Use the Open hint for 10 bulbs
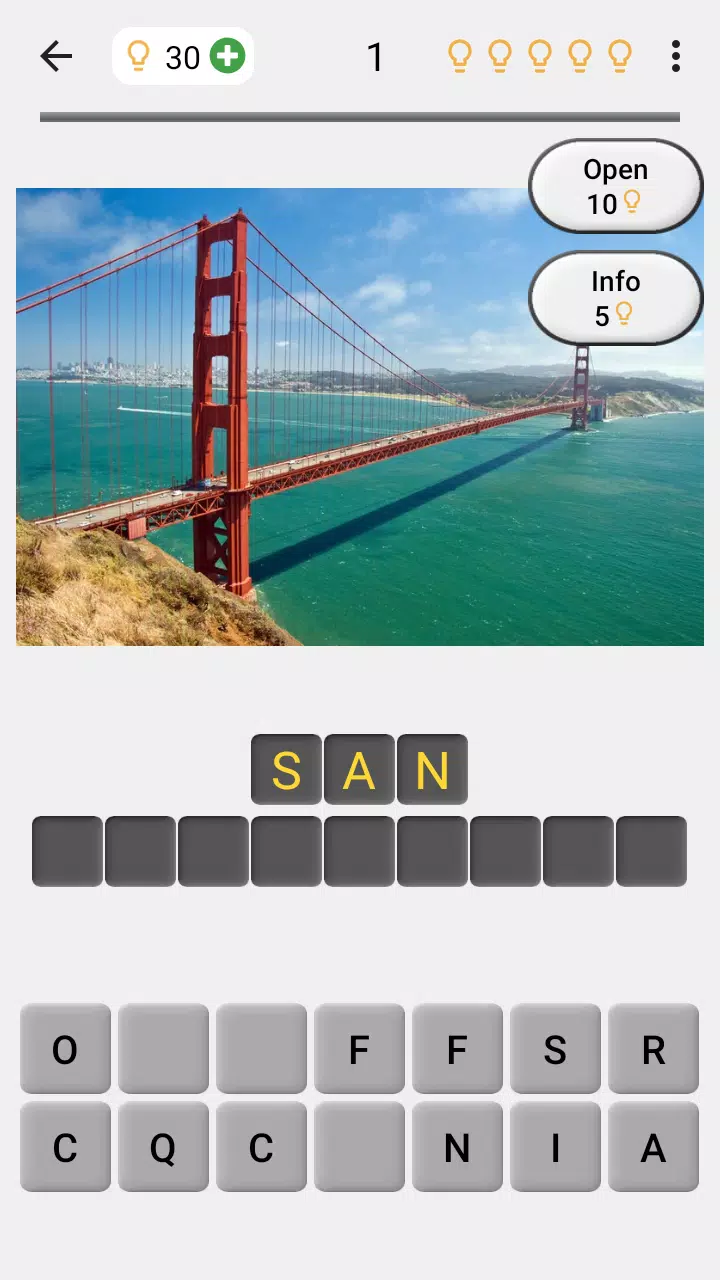The image size is (720, 1280). 615,186
